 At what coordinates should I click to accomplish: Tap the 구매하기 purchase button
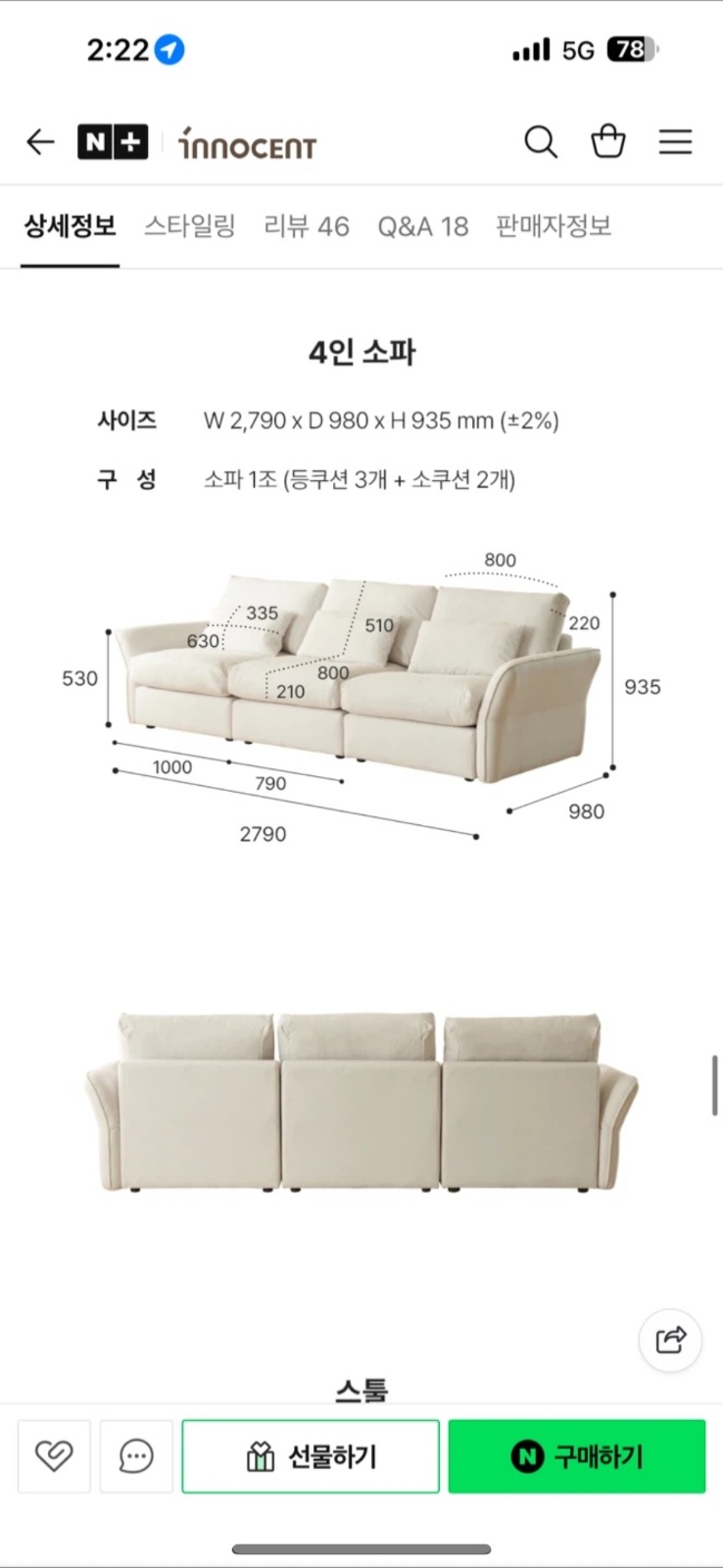(576, 1456)
